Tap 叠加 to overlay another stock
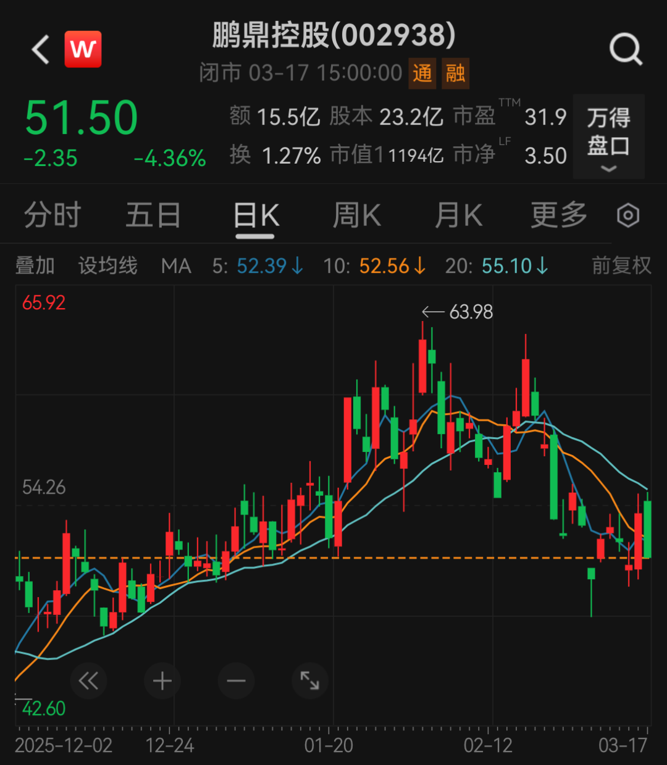This screenshot has width=667, height=765. pos(35,266)
